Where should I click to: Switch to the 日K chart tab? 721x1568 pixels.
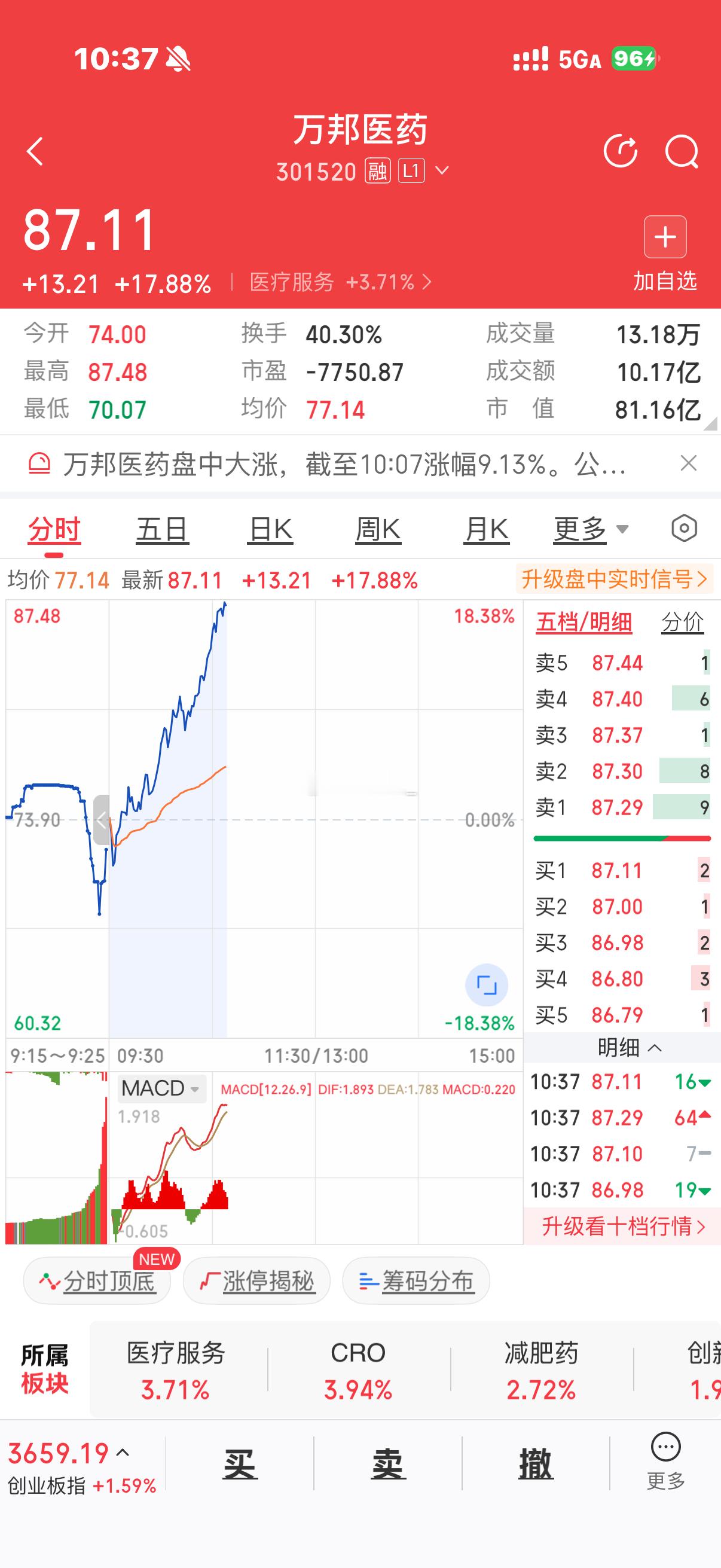271,529
